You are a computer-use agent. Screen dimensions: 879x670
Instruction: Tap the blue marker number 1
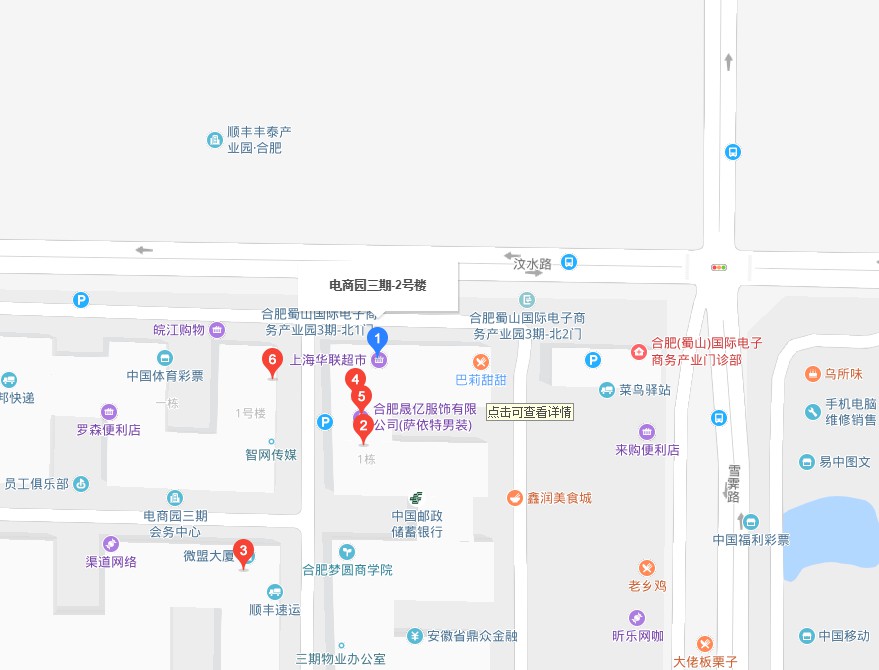pos(378,337)
